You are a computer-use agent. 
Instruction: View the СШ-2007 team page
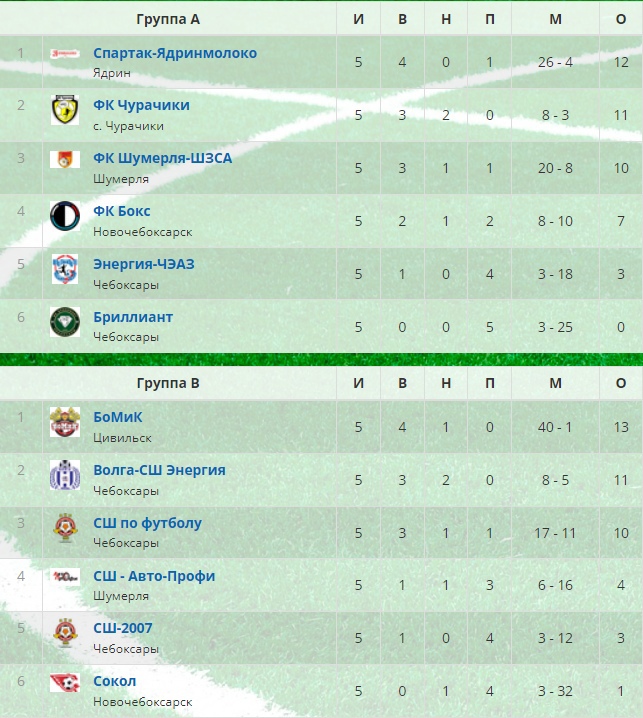tap(122, 628)
